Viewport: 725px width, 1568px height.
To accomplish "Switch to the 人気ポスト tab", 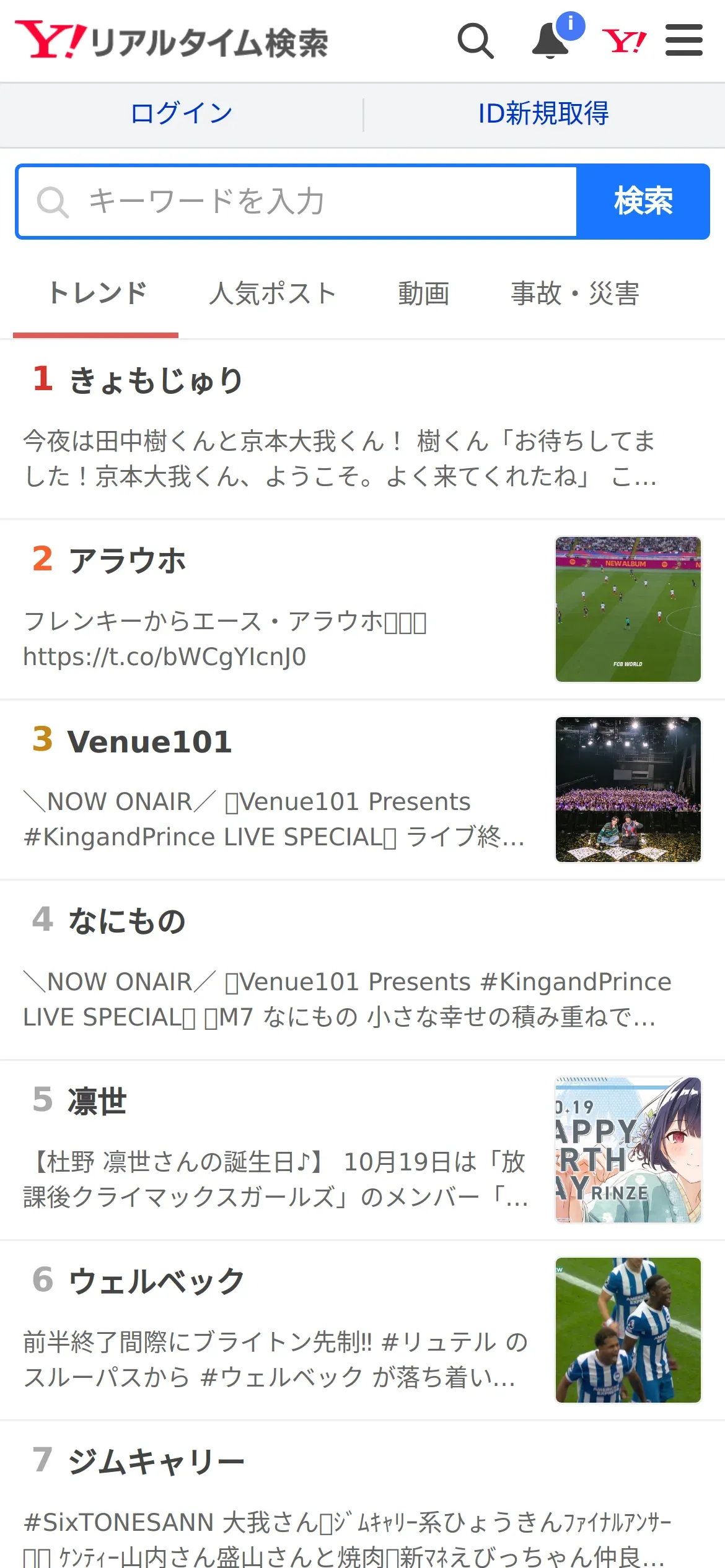I will coord(273,294).
